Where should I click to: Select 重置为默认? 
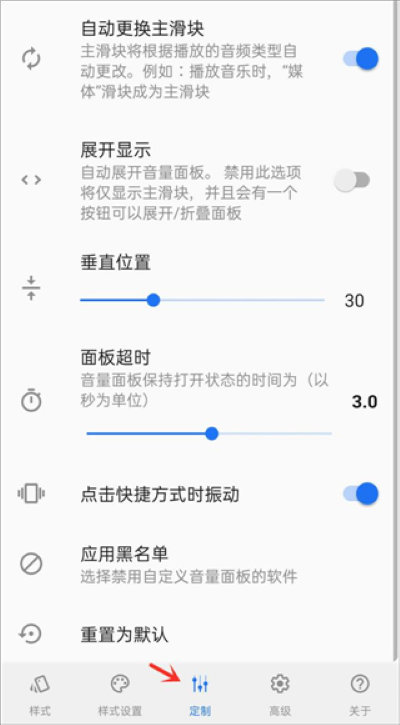(200, 634)
